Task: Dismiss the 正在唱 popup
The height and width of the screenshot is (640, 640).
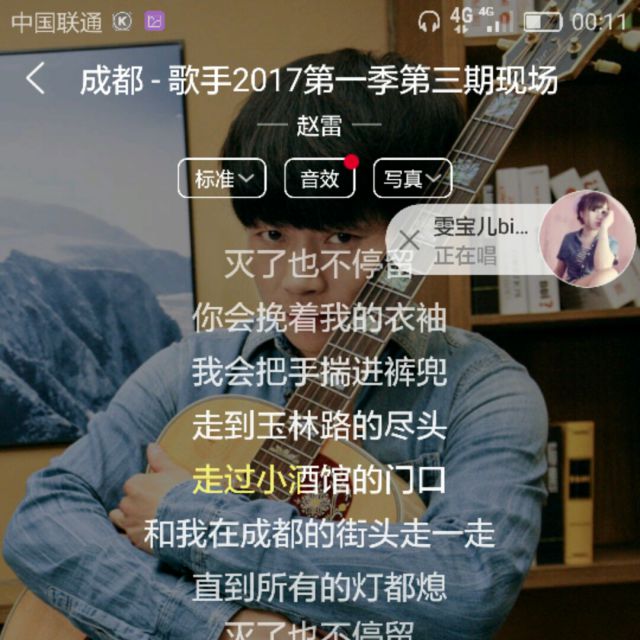Action: click(409, 240)
